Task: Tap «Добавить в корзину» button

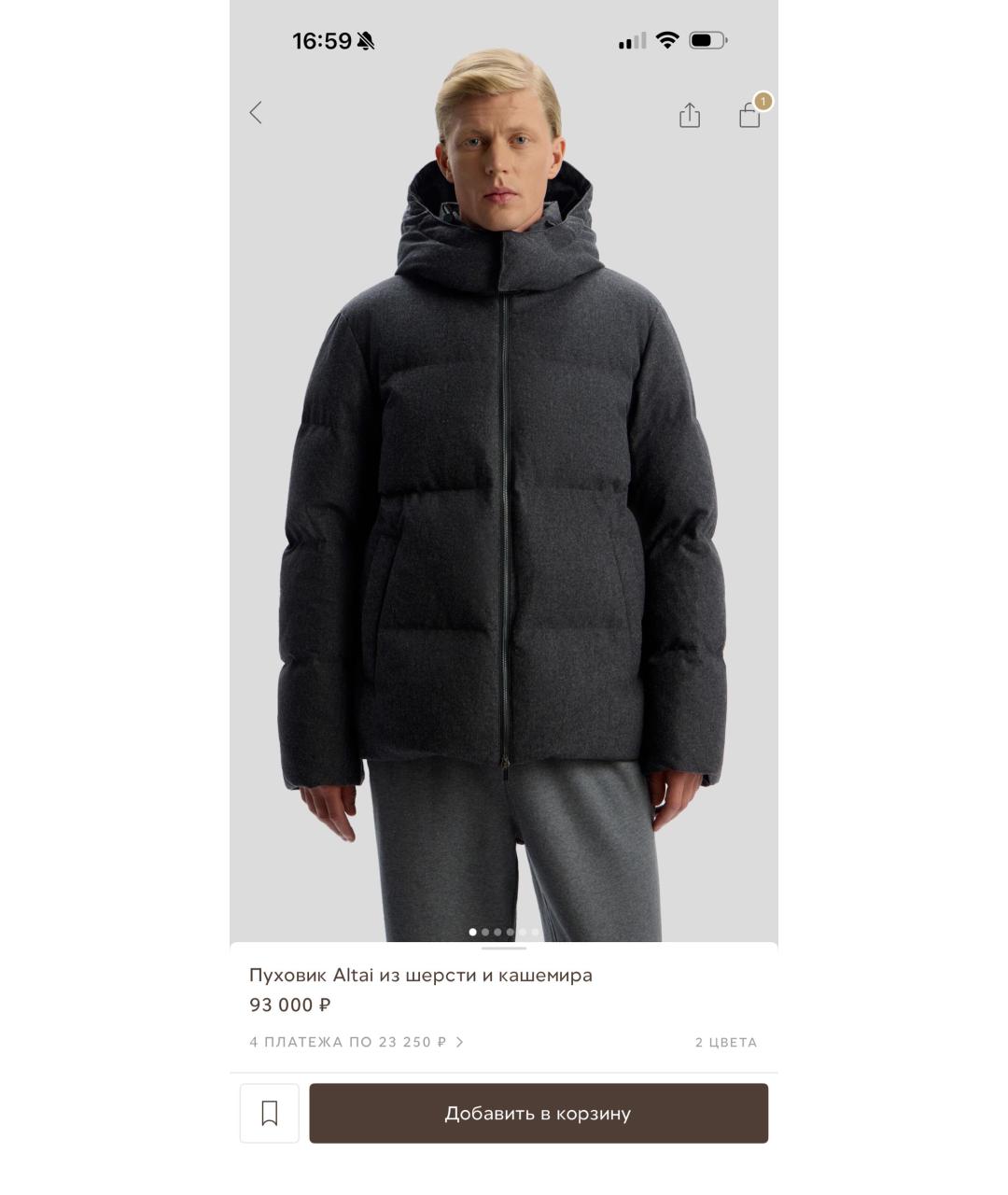Action: [x=539, y=1113]
